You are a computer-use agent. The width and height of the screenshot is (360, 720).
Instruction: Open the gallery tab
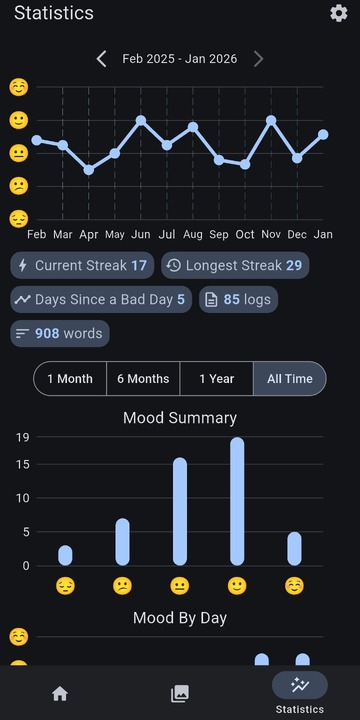click(x=180, y=693)
